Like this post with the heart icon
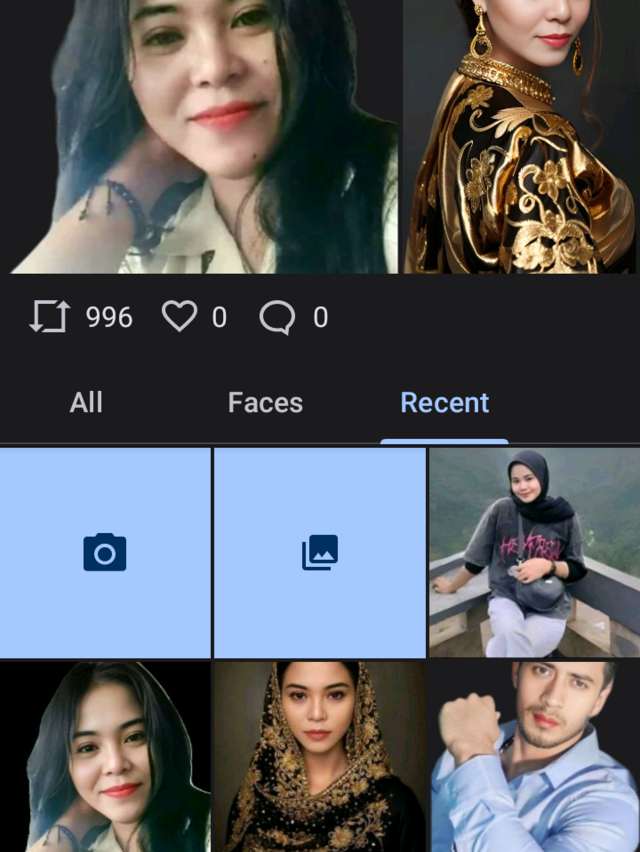 [180, 317]
